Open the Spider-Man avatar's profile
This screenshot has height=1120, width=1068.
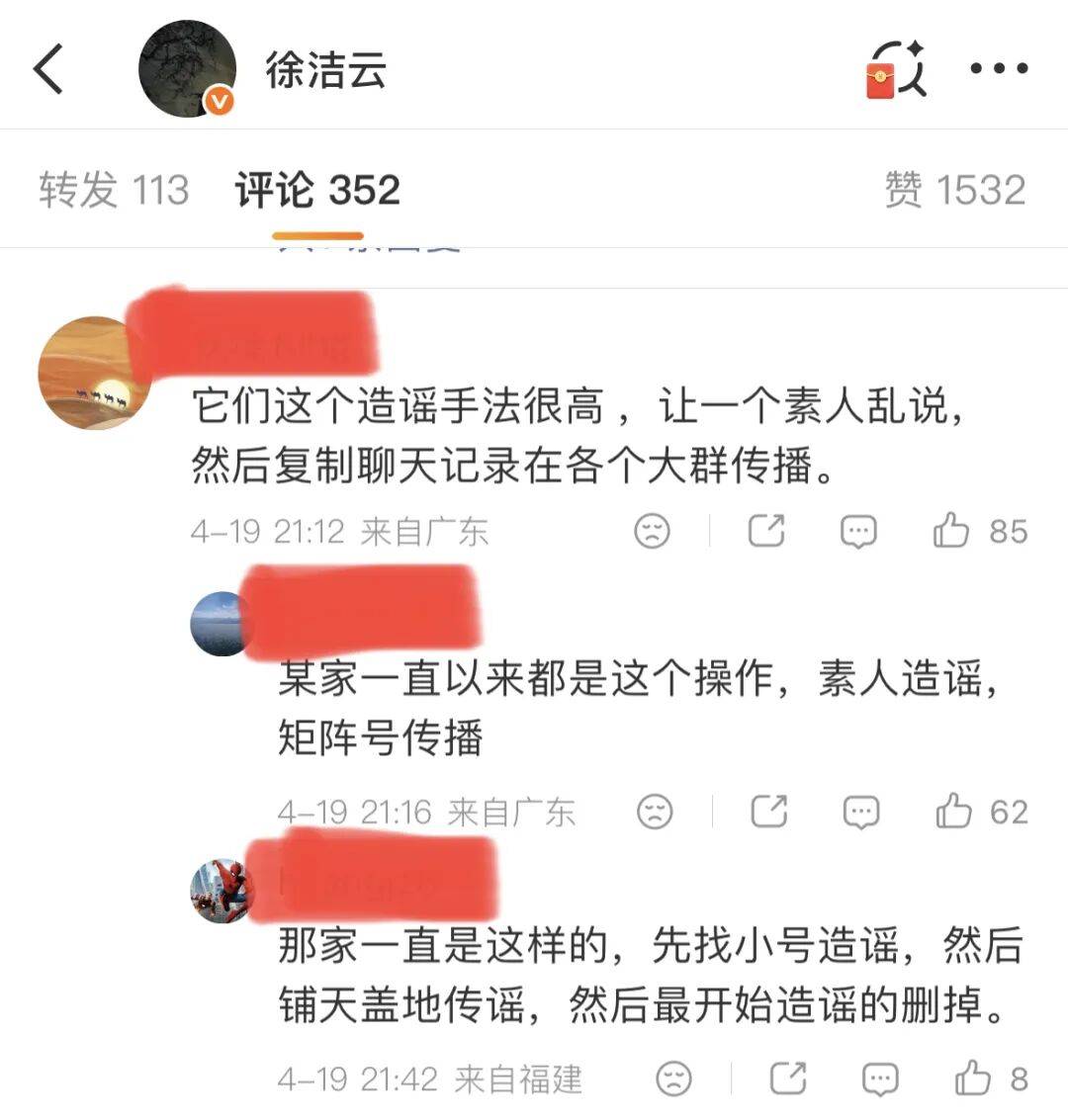[x=221, y=891]
